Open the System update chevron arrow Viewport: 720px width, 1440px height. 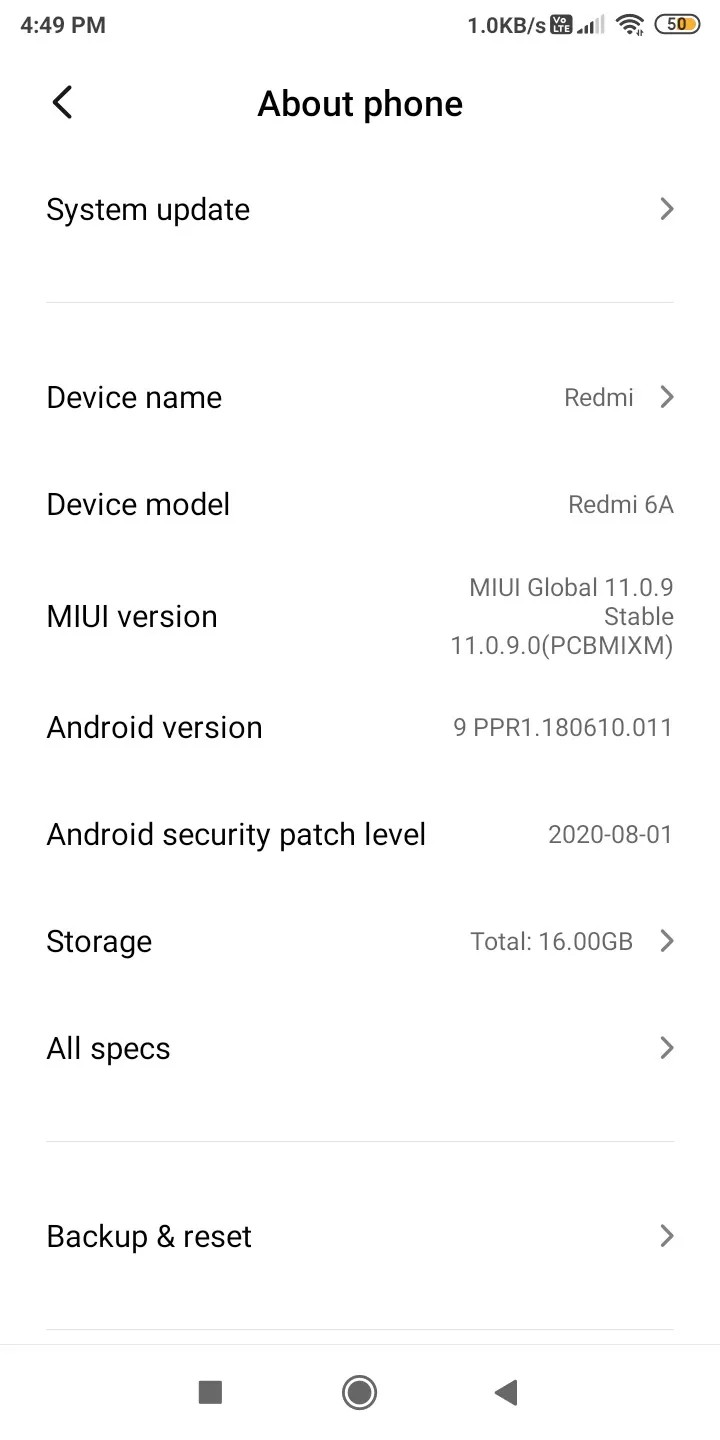point(666,209)
